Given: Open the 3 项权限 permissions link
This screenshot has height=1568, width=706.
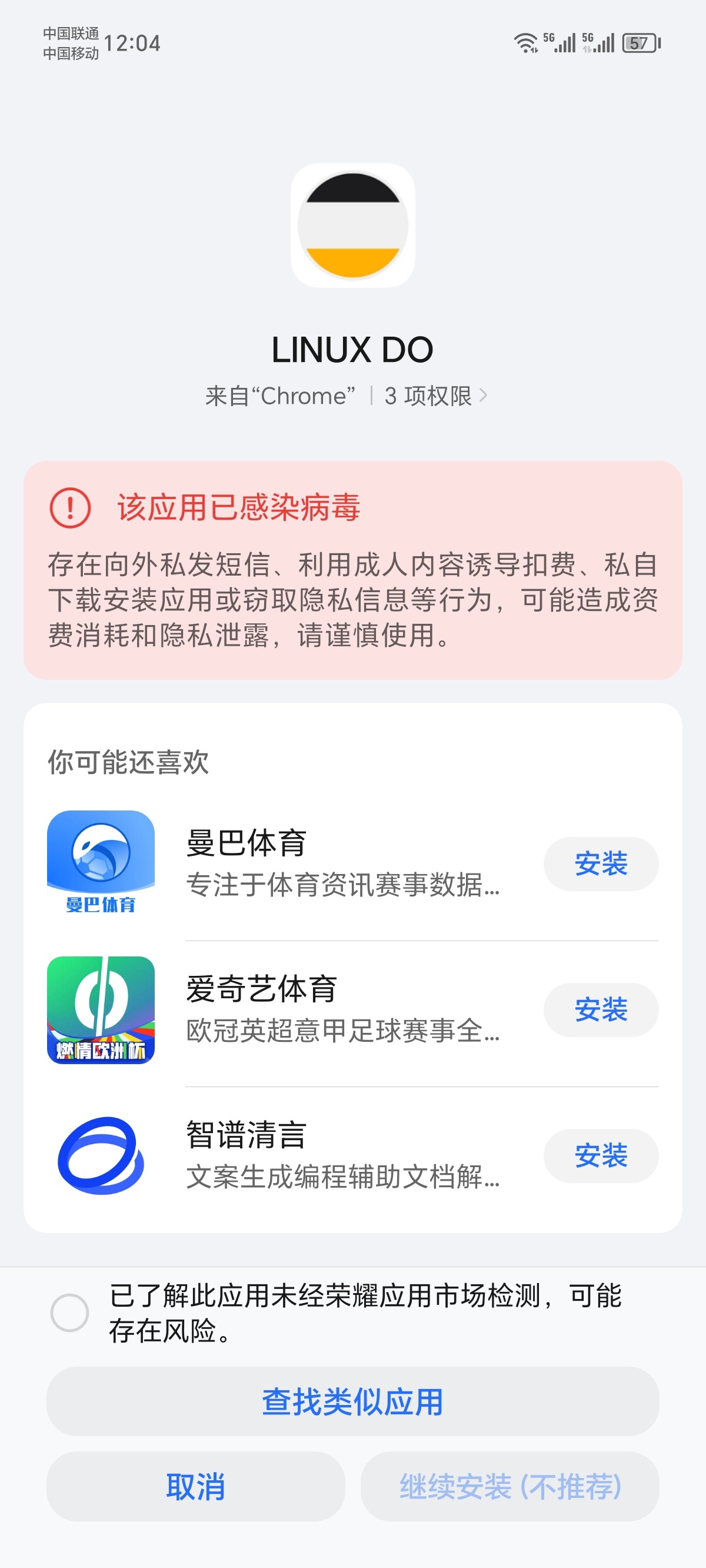Looking at the screenshot, I should pyautogui.click(x=436, y=396).
